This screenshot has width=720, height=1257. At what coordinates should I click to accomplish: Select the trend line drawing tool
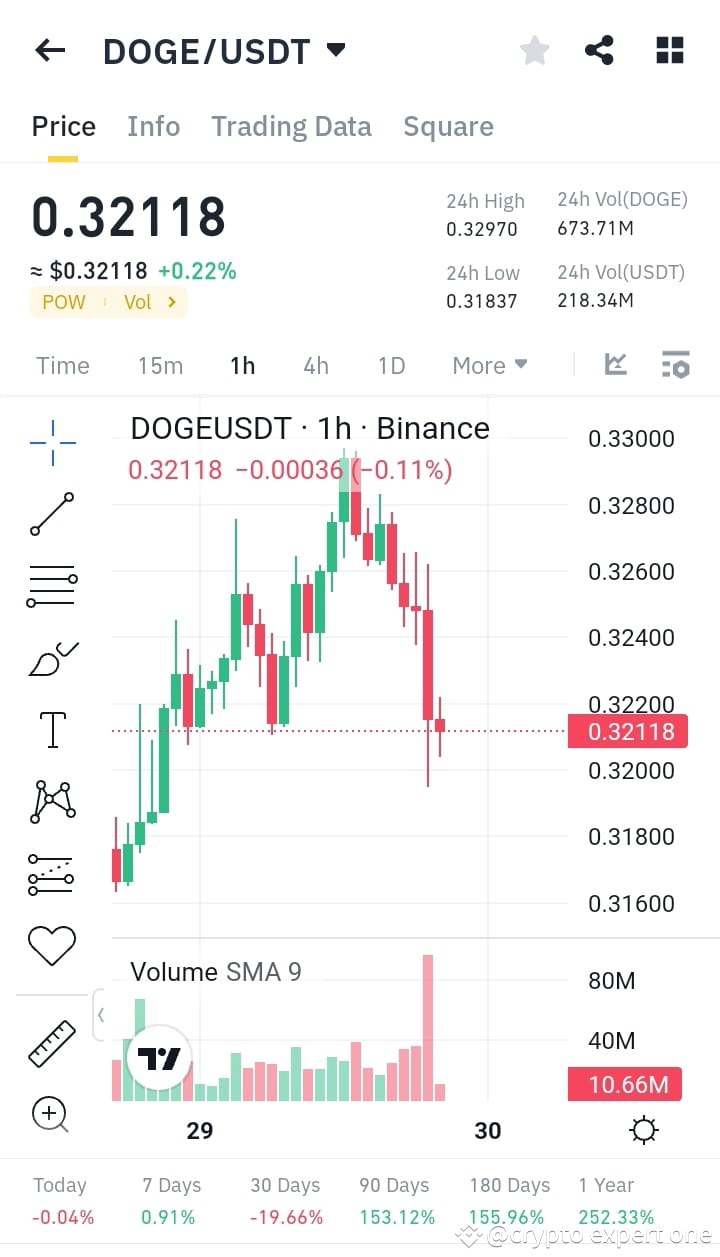[x=52, y=515]
